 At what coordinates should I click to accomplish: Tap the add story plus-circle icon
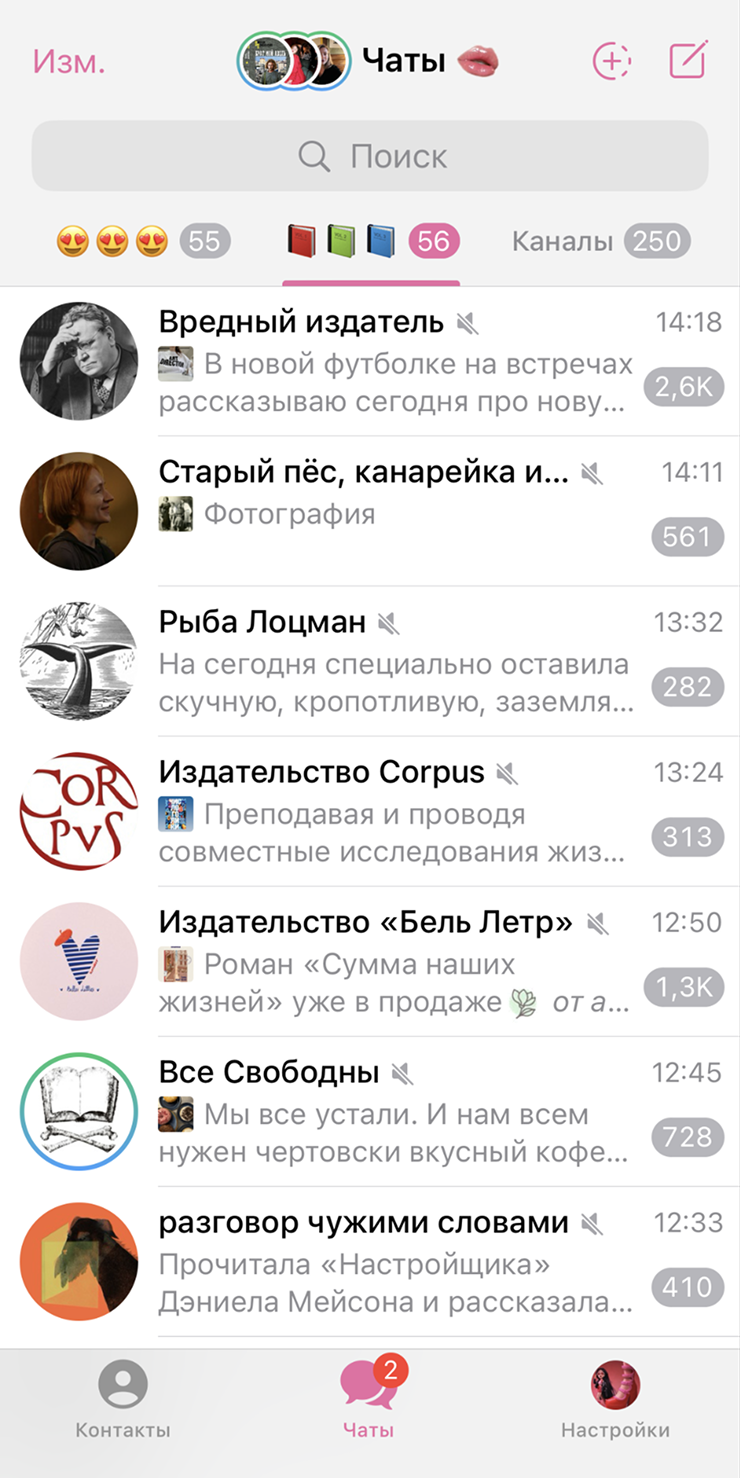(612, 61)
